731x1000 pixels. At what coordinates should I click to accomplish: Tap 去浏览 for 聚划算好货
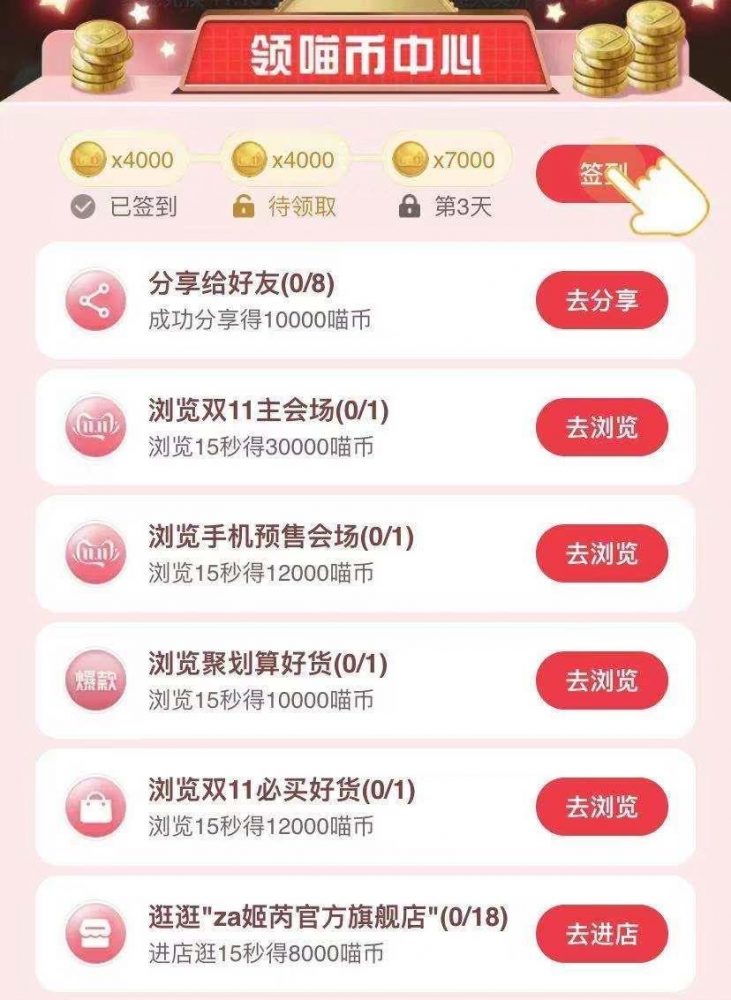(601, 680)
